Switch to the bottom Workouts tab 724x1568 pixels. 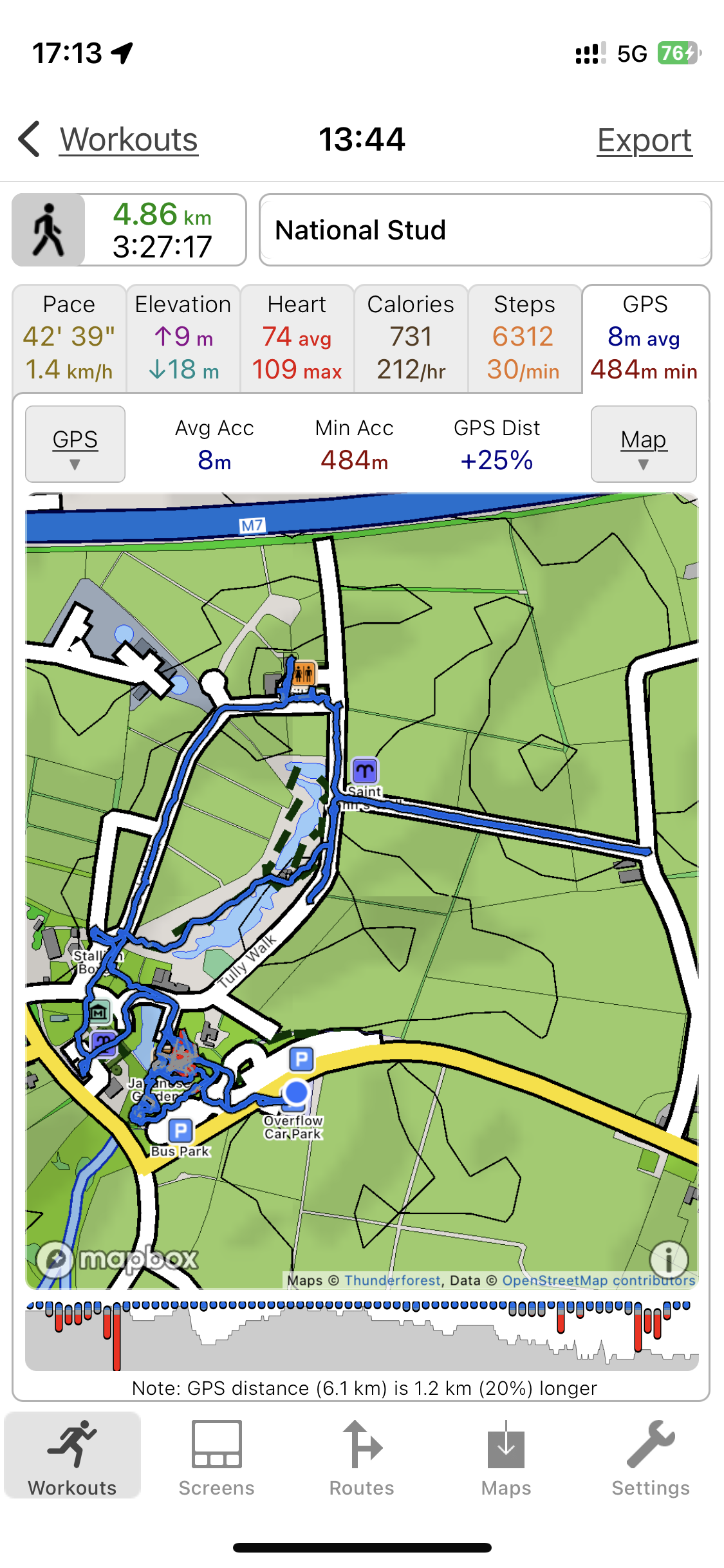pyautogui.click(x=72, y=1459)
